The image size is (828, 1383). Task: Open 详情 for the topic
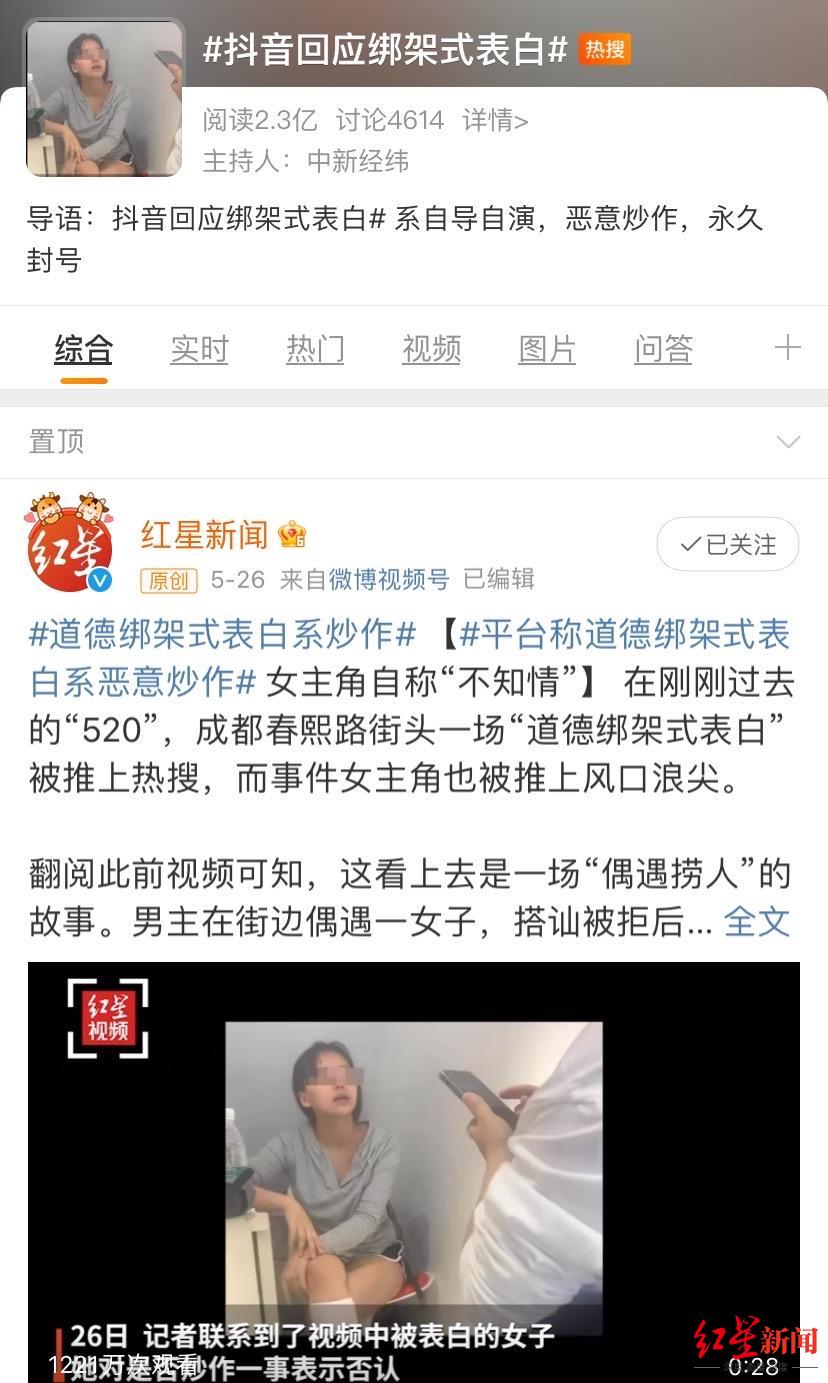click(495, 121)
